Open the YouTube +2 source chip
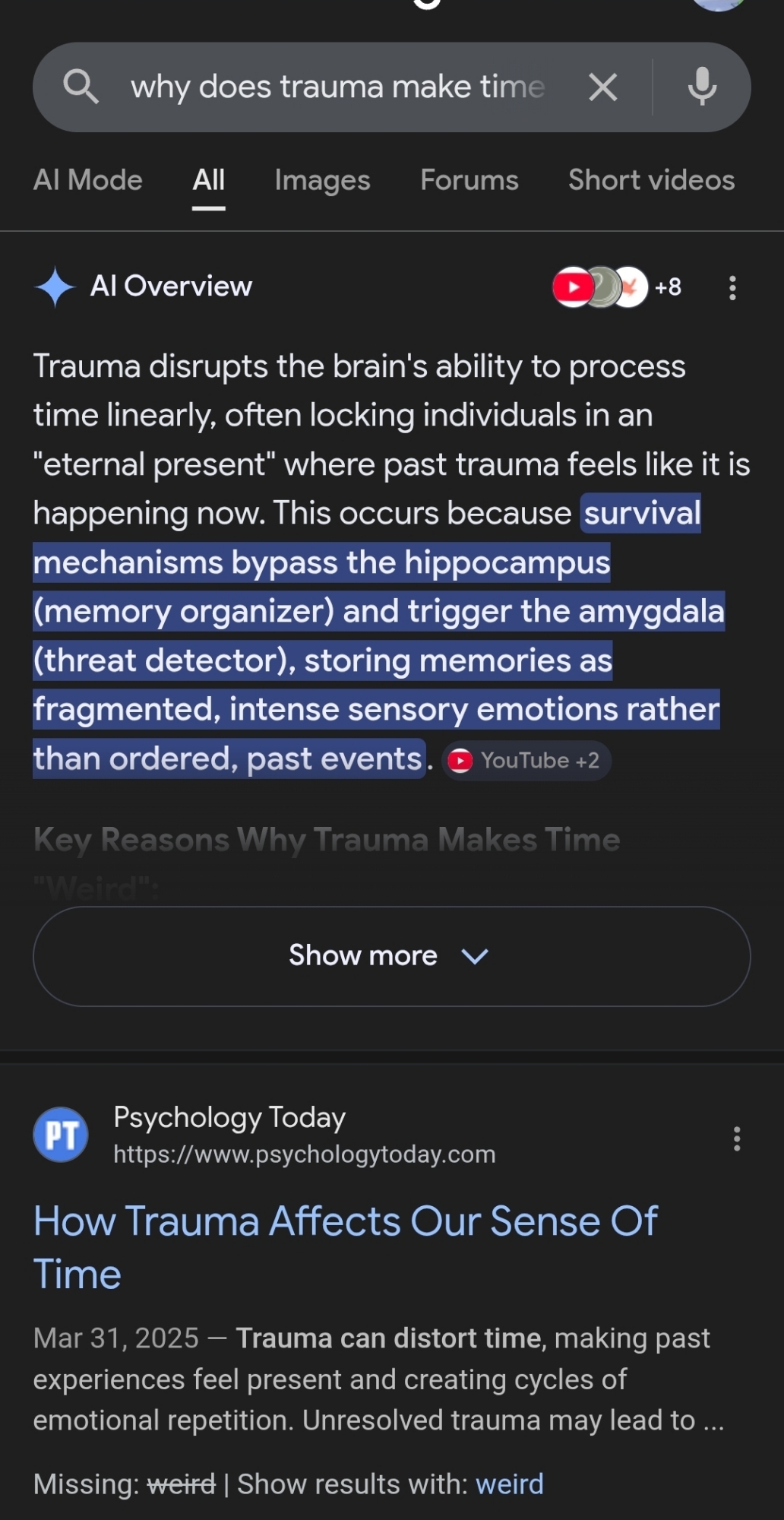 [x=526, y=760]
